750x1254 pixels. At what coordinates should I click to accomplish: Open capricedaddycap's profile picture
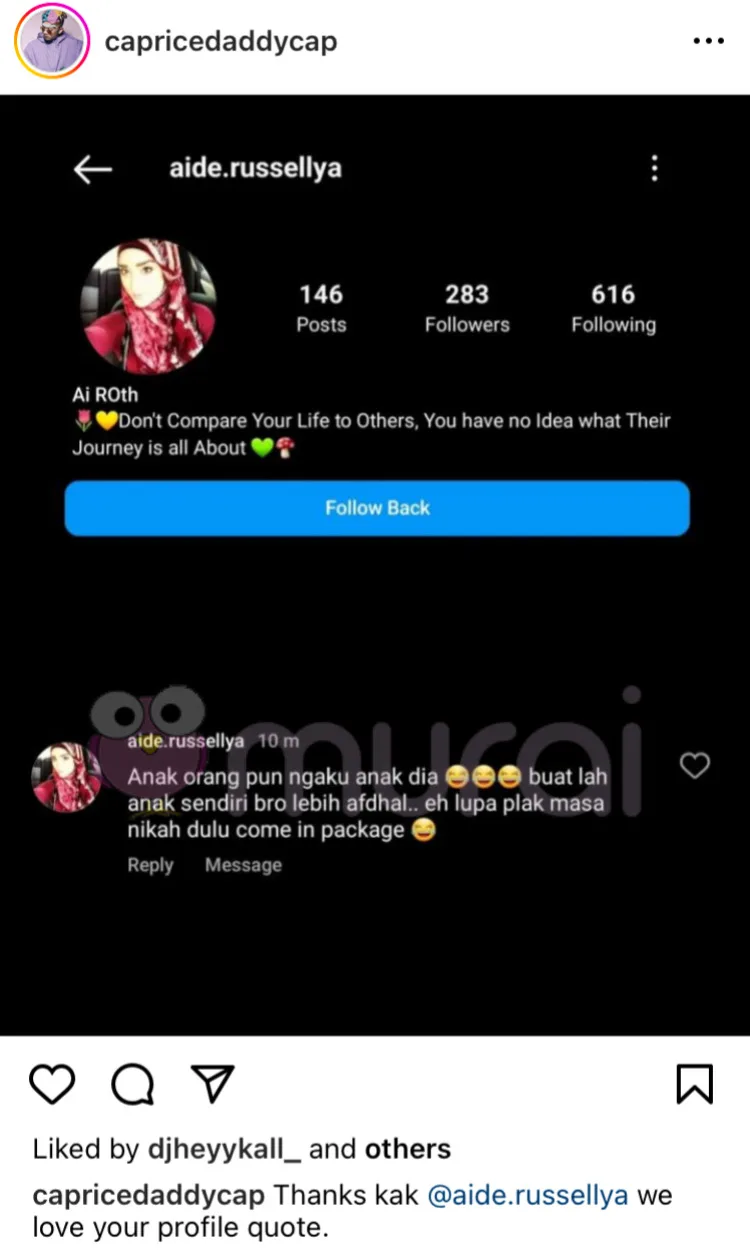(52, 42)
